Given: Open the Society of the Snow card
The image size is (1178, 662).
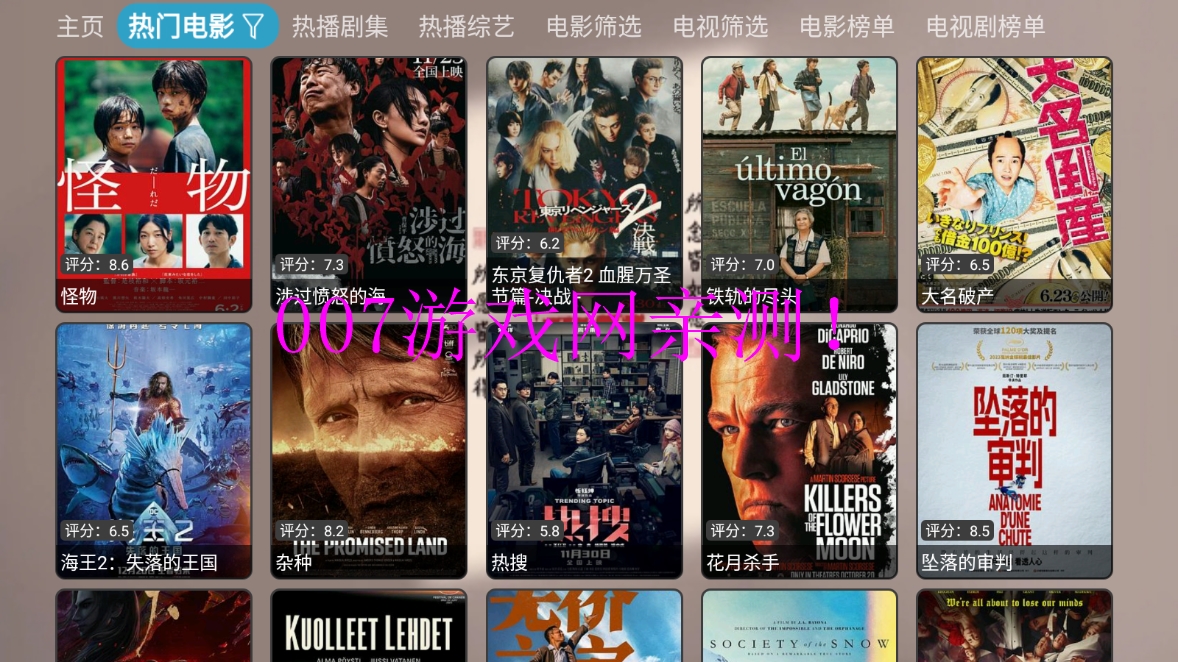Looking at the screenshot, I should point(799,626).
